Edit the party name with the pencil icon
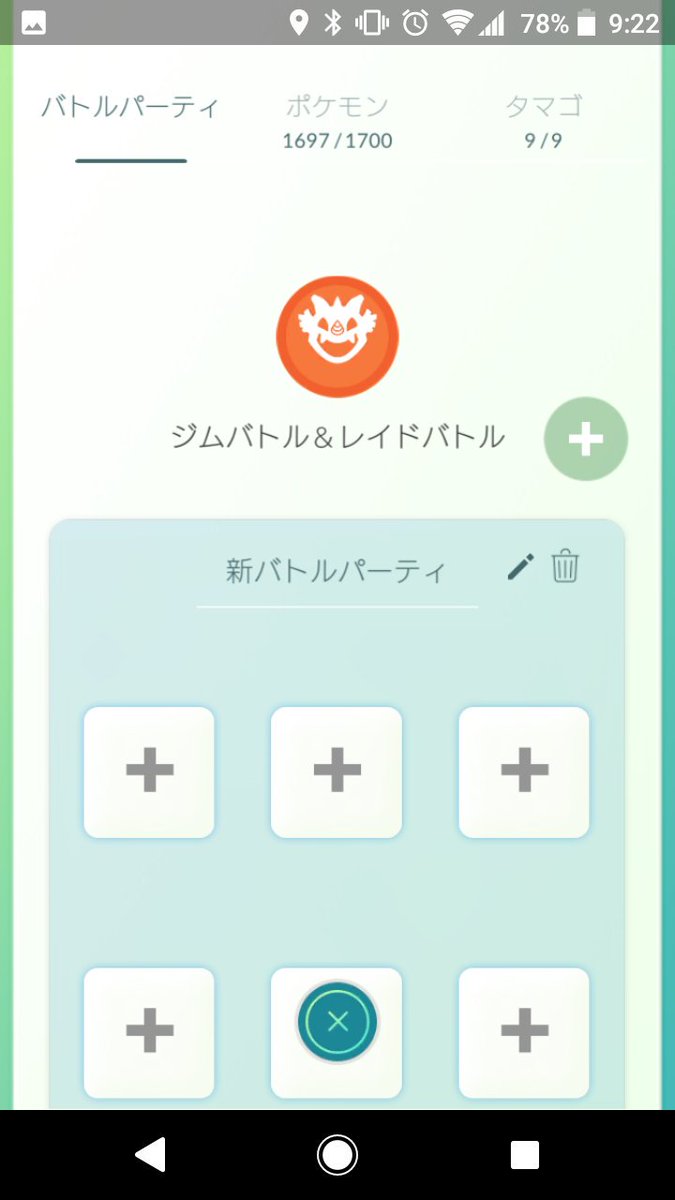Screen dimensions: 675x1200 coord(520,566)
